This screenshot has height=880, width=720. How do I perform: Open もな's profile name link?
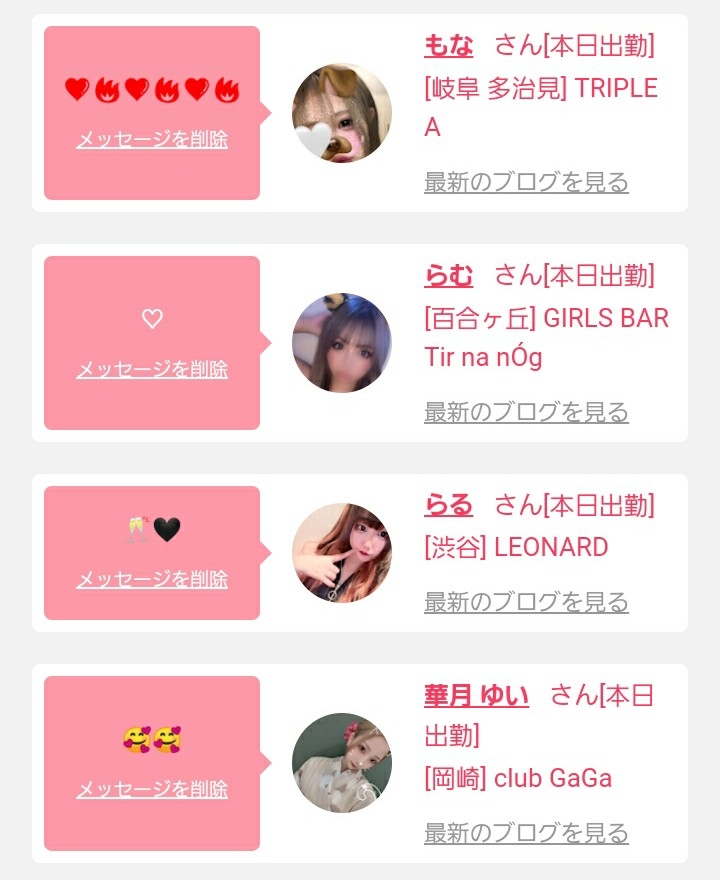(x=449, y=46)
